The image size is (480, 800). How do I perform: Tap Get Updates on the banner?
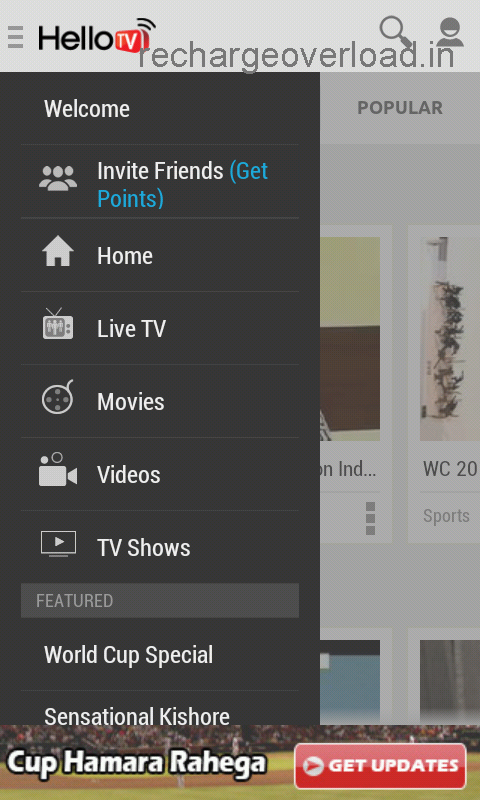pyautogui.click(x=380, y=766)
